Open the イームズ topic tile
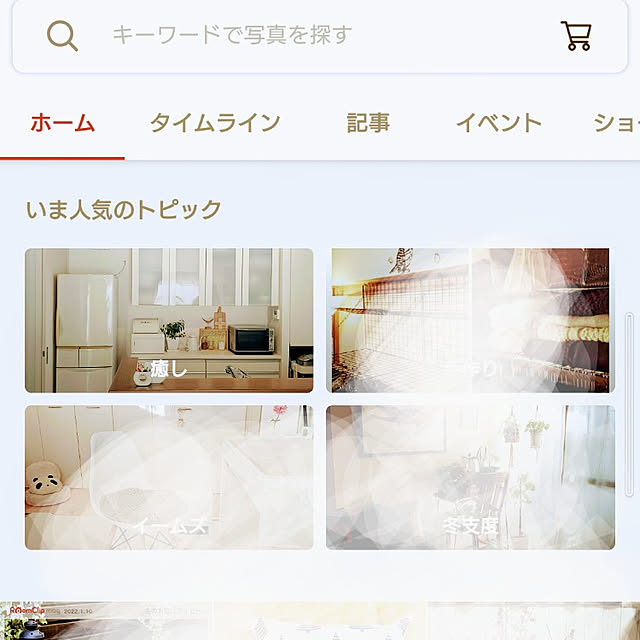The width and height of the screenshot is (640, 640). [x=169, y=477]
